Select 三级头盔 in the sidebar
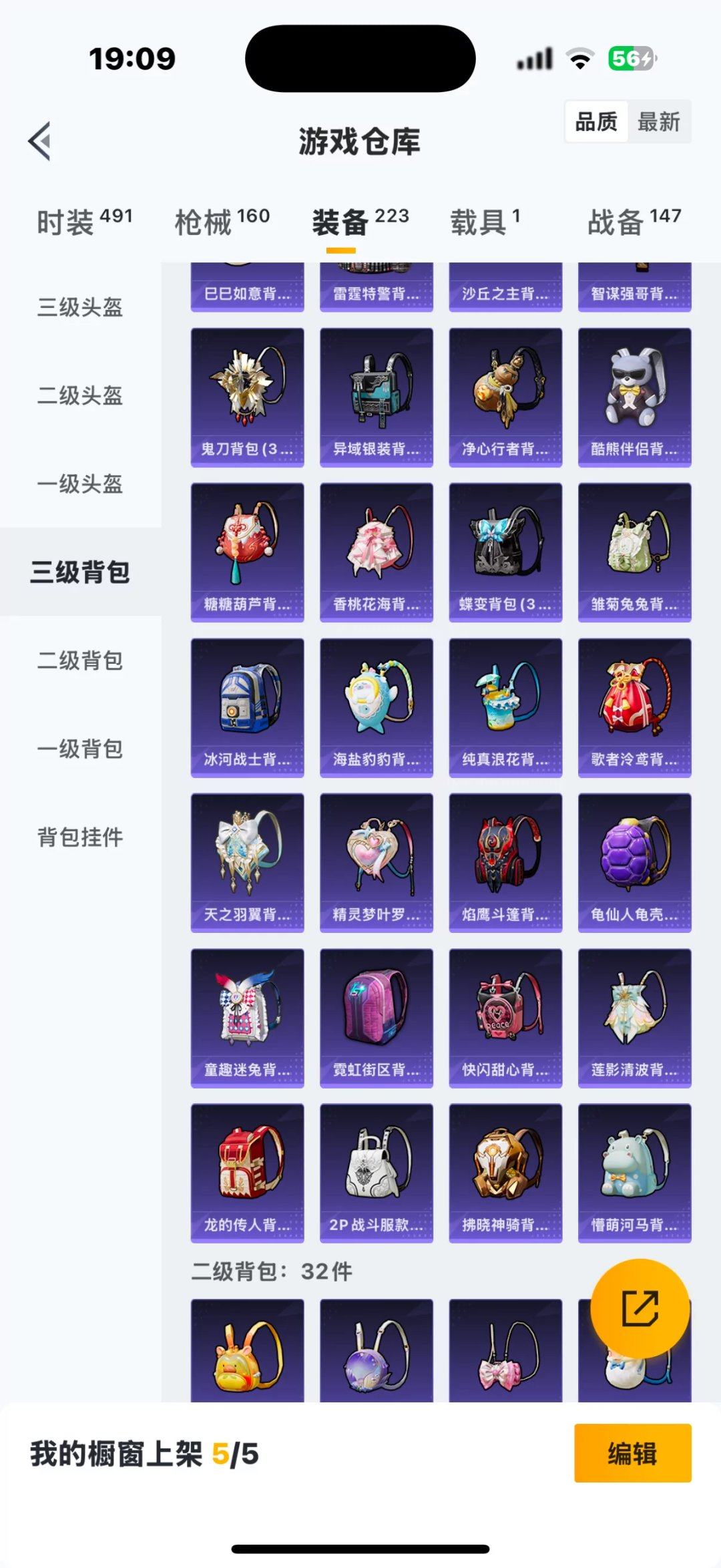This screenshot has width=721, height=1568. click(80, 307)
